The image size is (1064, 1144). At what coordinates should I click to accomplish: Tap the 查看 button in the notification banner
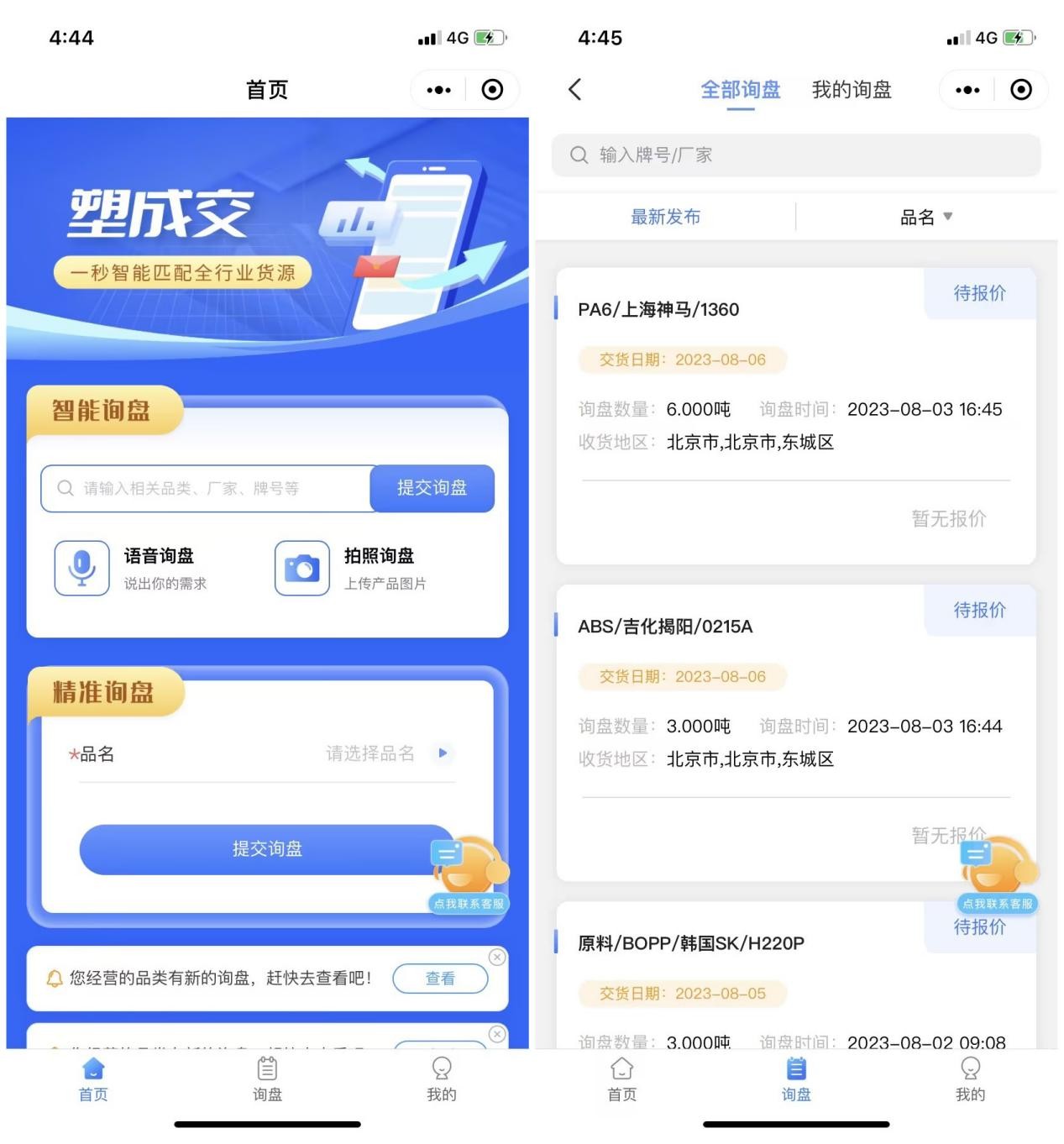(x=440, y=979)
